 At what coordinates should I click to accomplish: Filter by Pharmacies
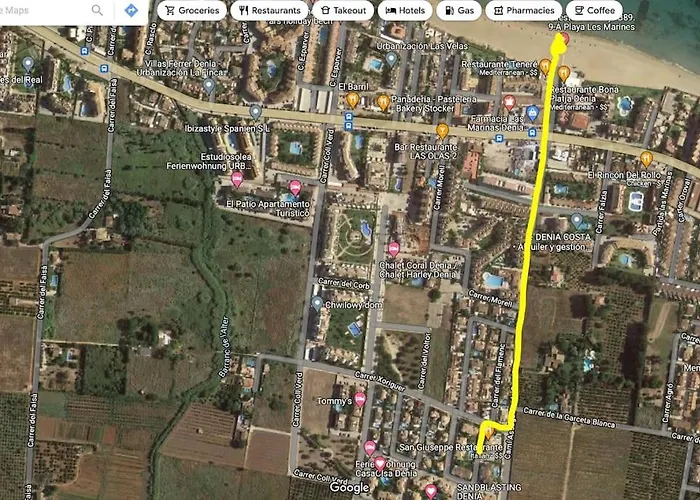523,10
